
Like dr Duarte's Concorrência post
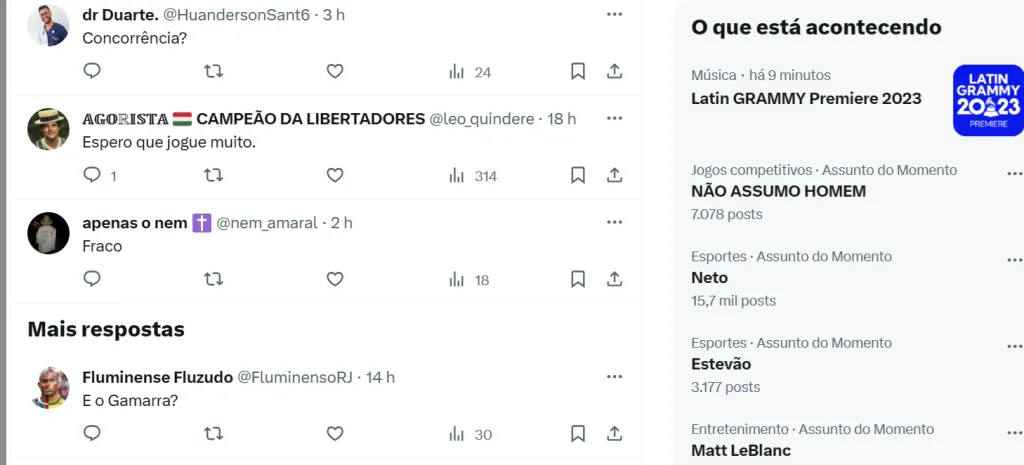(335, 71)
